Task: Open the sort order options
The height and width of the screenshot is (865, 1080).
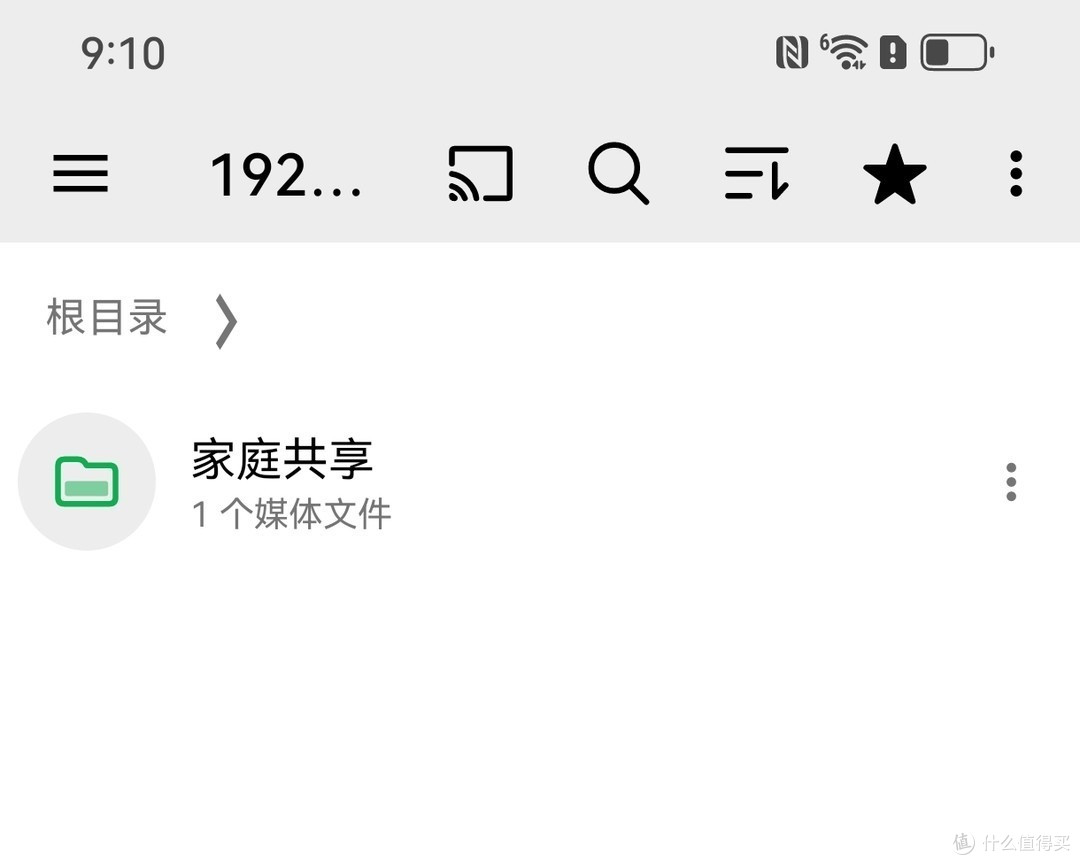Action: coord(756,174)
